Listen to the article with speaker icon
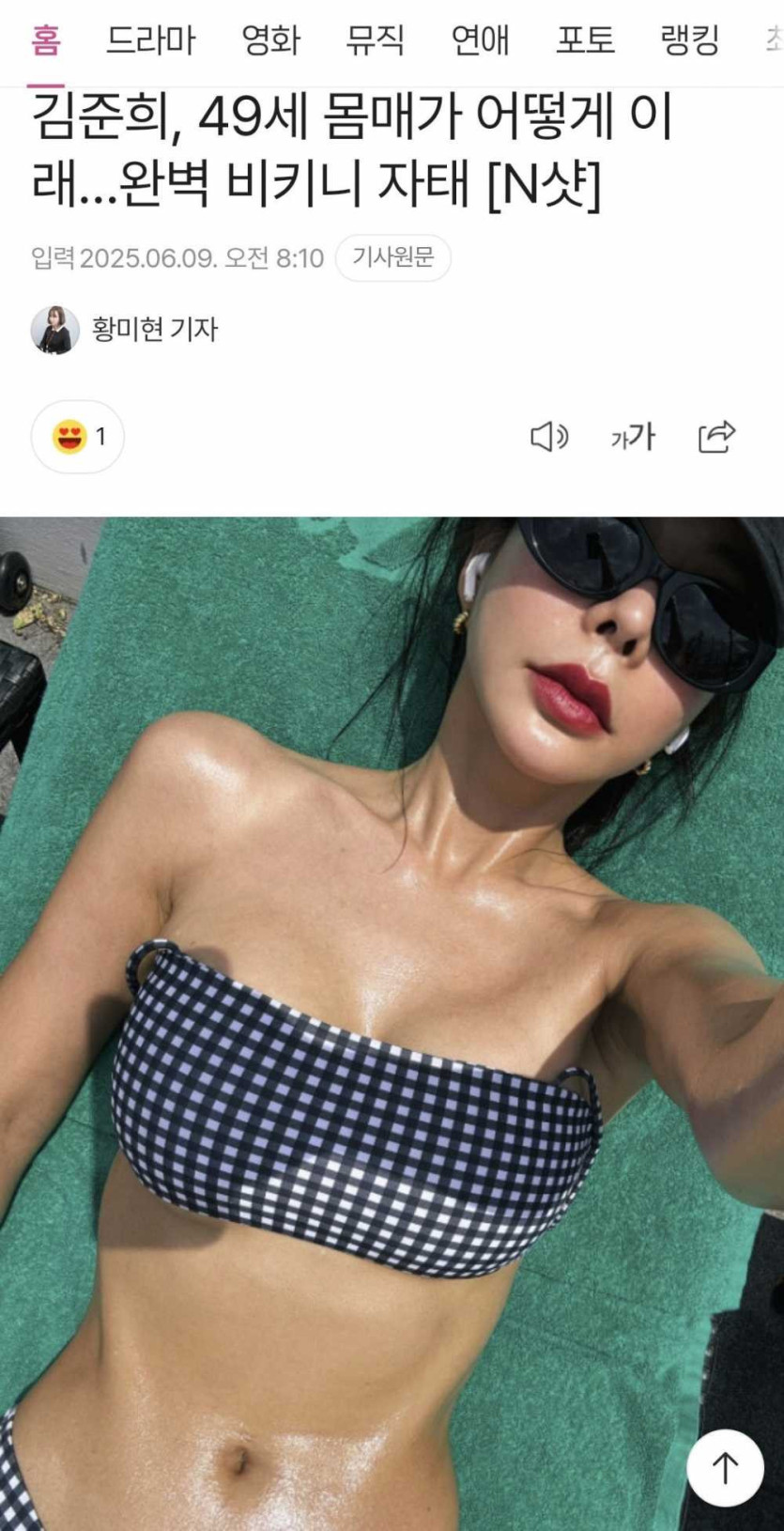Screen dimensions: 784x1531 pos(549,437)
